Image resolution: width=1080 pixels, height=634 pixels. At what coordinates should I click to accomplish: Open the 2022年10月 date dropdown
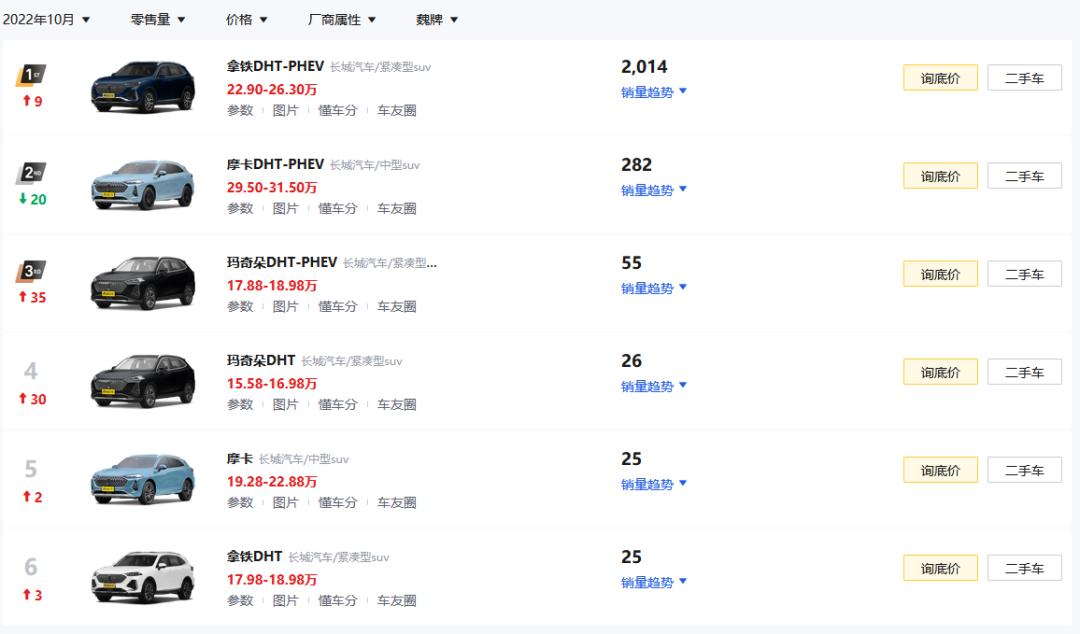pos(46,19)
